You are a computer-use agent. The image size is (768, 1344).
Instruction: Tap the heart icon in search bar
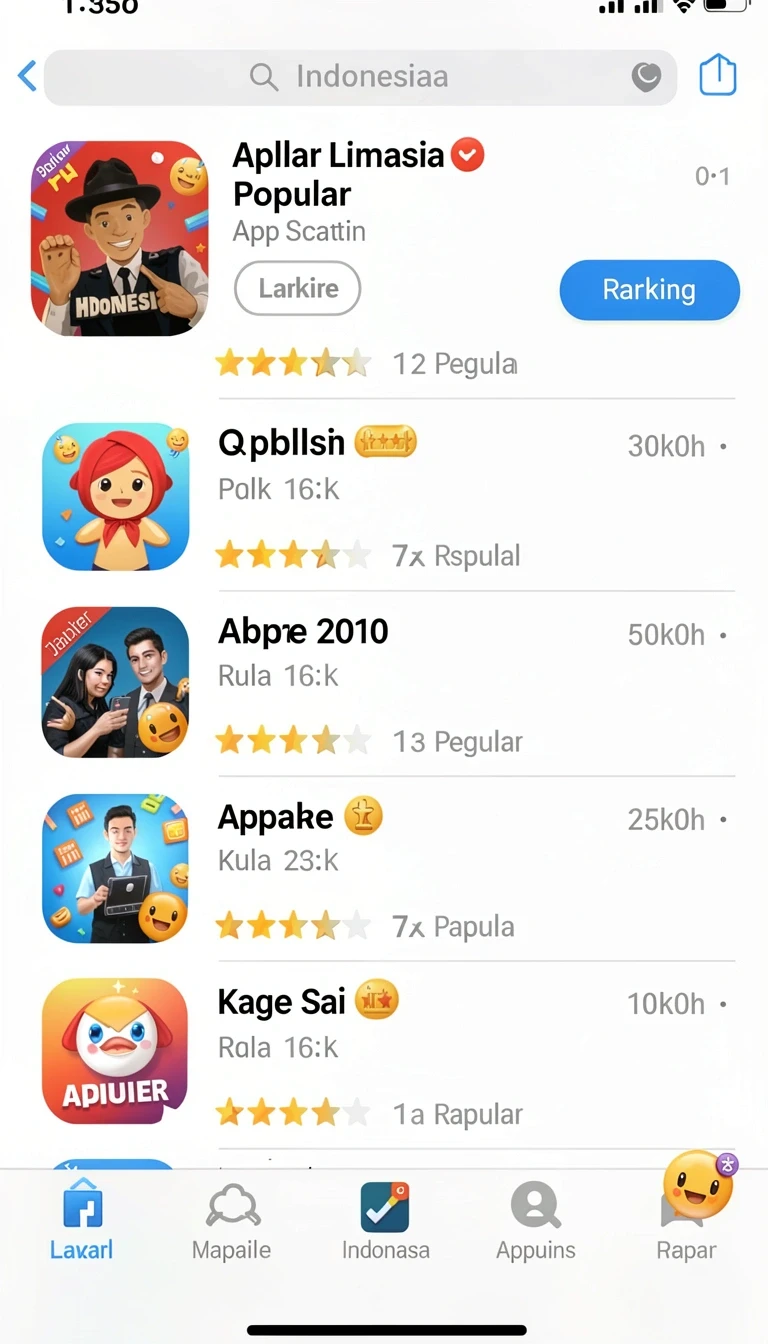pos(646,77)
